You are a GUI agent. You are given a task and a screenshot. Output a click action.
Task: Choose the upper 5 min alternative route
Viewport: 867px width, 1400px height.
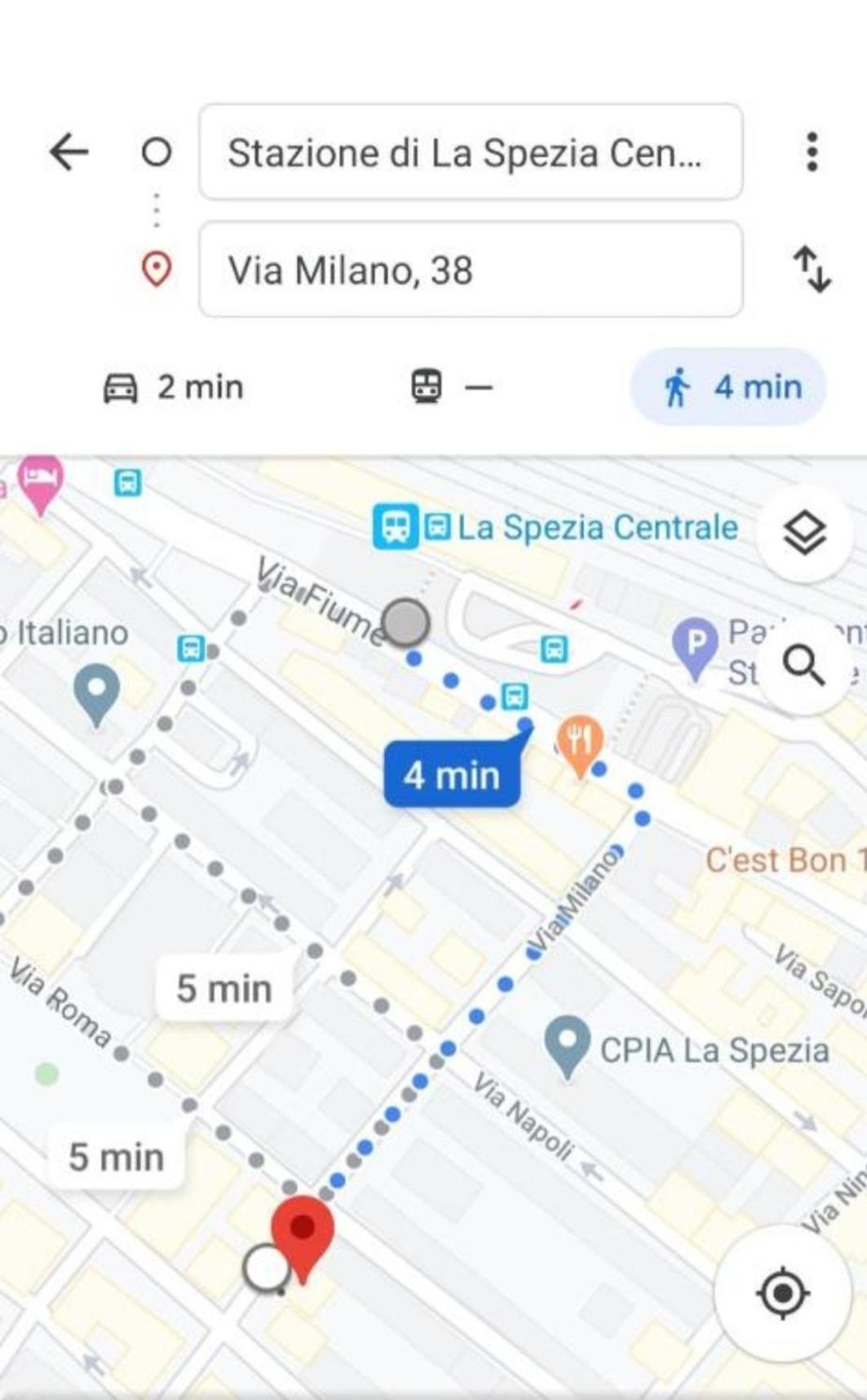(x=224, y=989)
